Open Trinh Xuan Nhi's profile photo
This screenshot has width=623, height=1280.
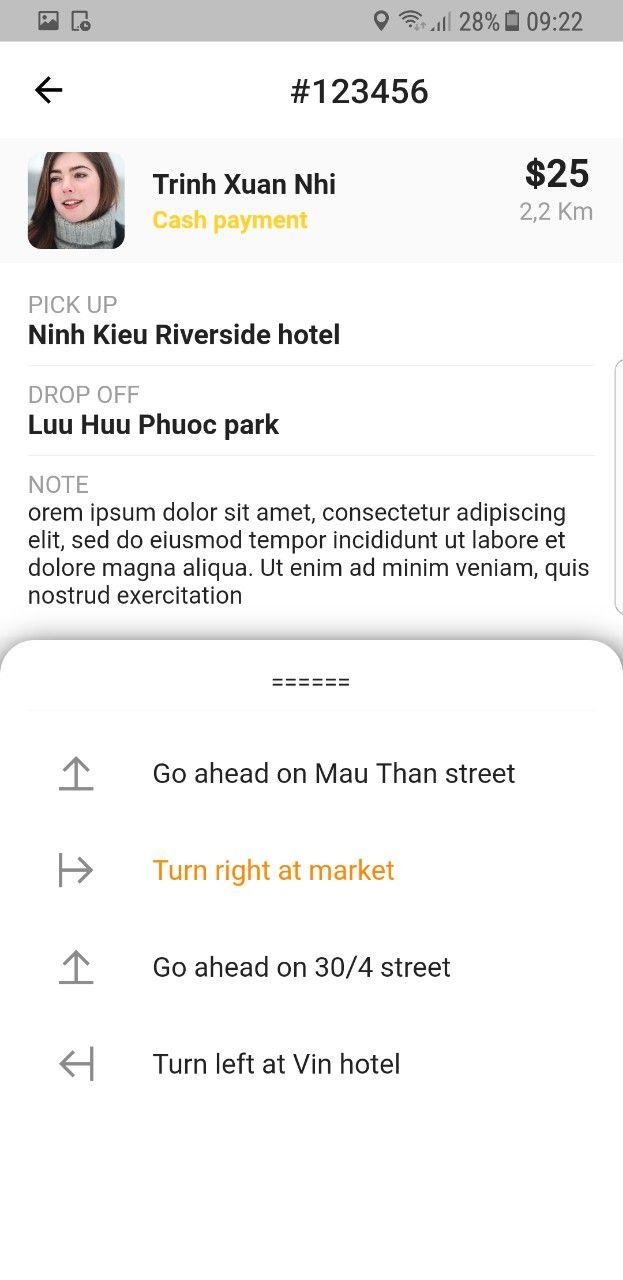click(76, 200)
